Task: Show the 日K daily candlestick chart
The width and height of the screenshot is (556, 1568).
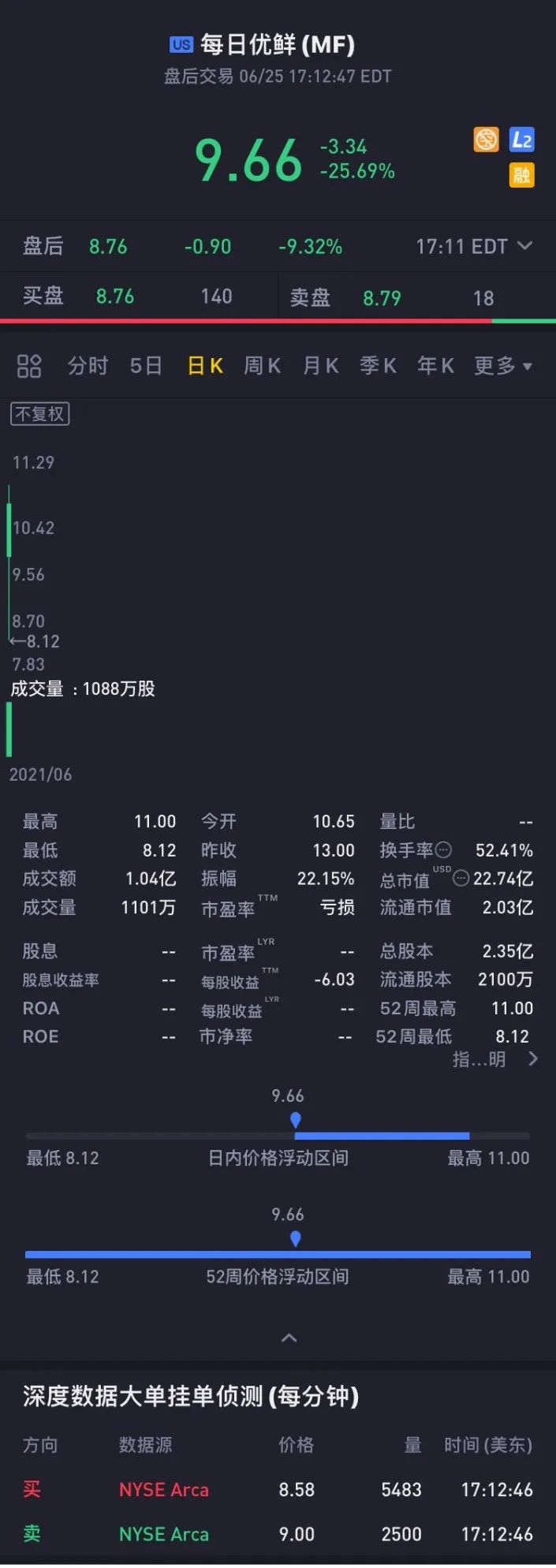Action: point(205,366)
